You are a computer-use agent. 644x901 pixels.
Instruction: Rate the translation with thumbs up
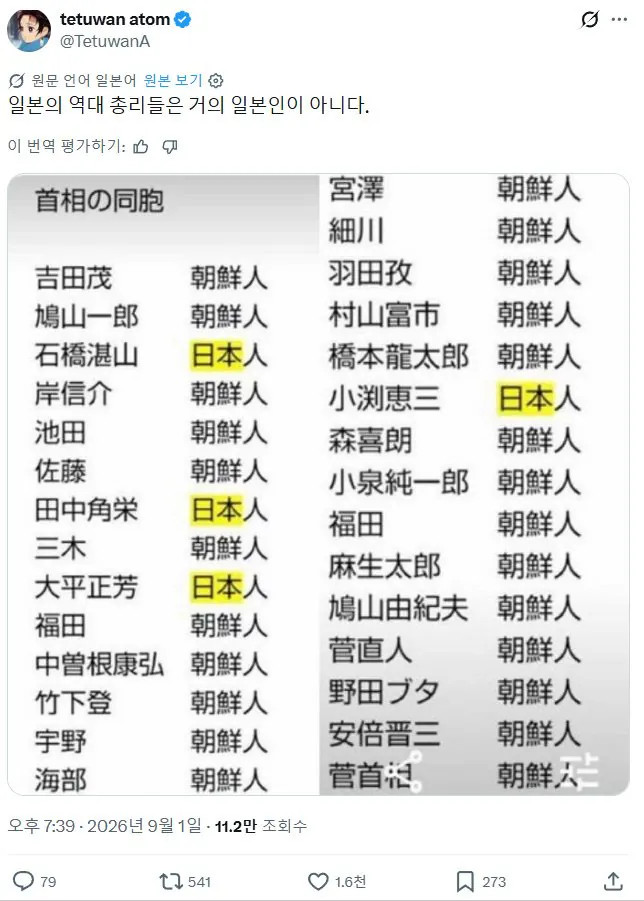(x=141, y=147)
